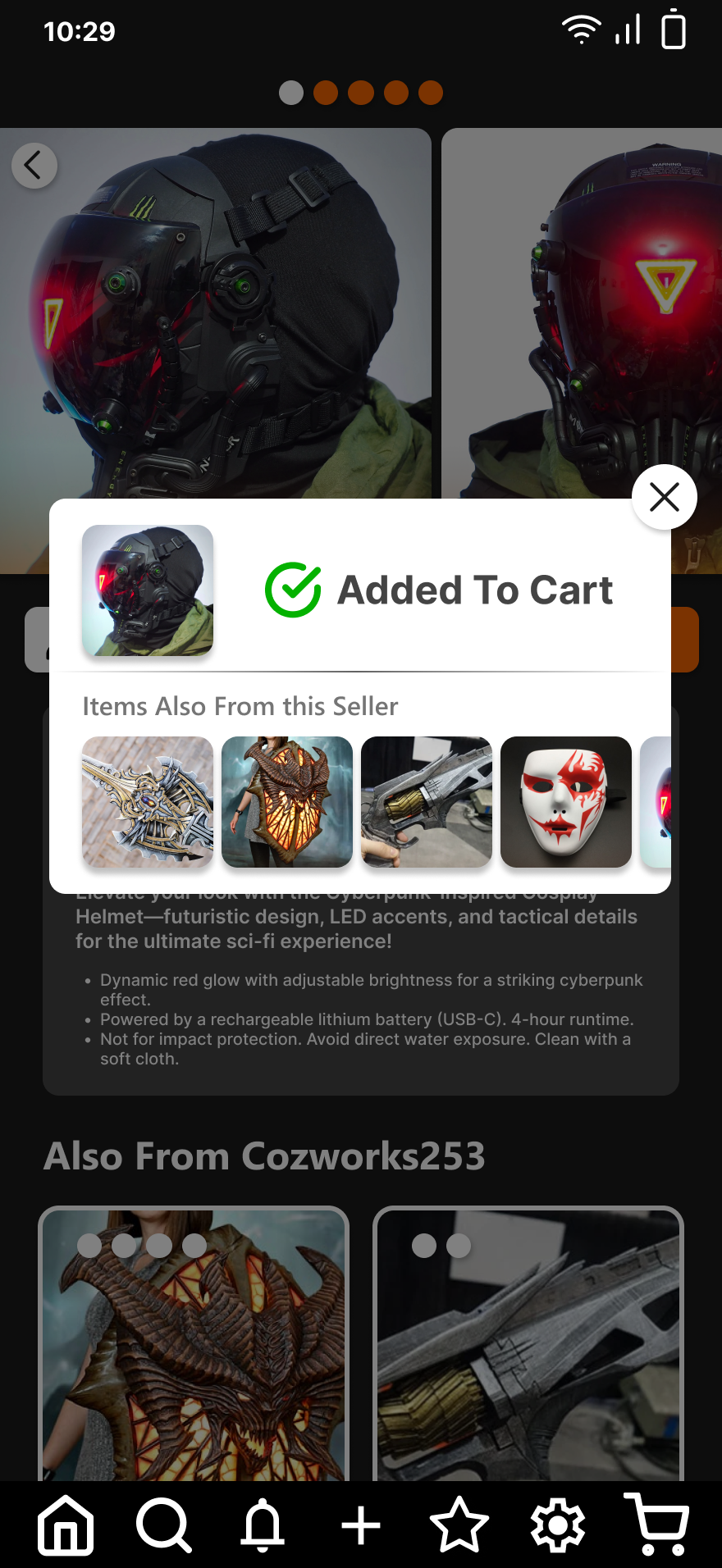Screen dimensions: 722x1568
Task: Open favorites with the star icon
Action: (459, 1525)
